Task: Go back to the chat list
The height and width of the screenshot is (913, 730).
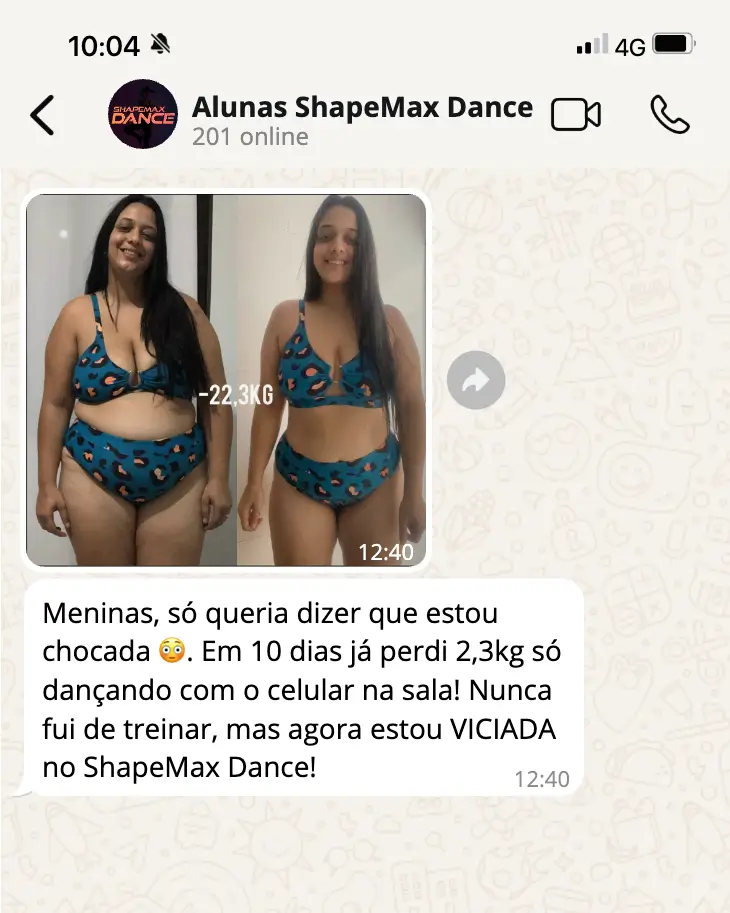Action: point(42,116)
